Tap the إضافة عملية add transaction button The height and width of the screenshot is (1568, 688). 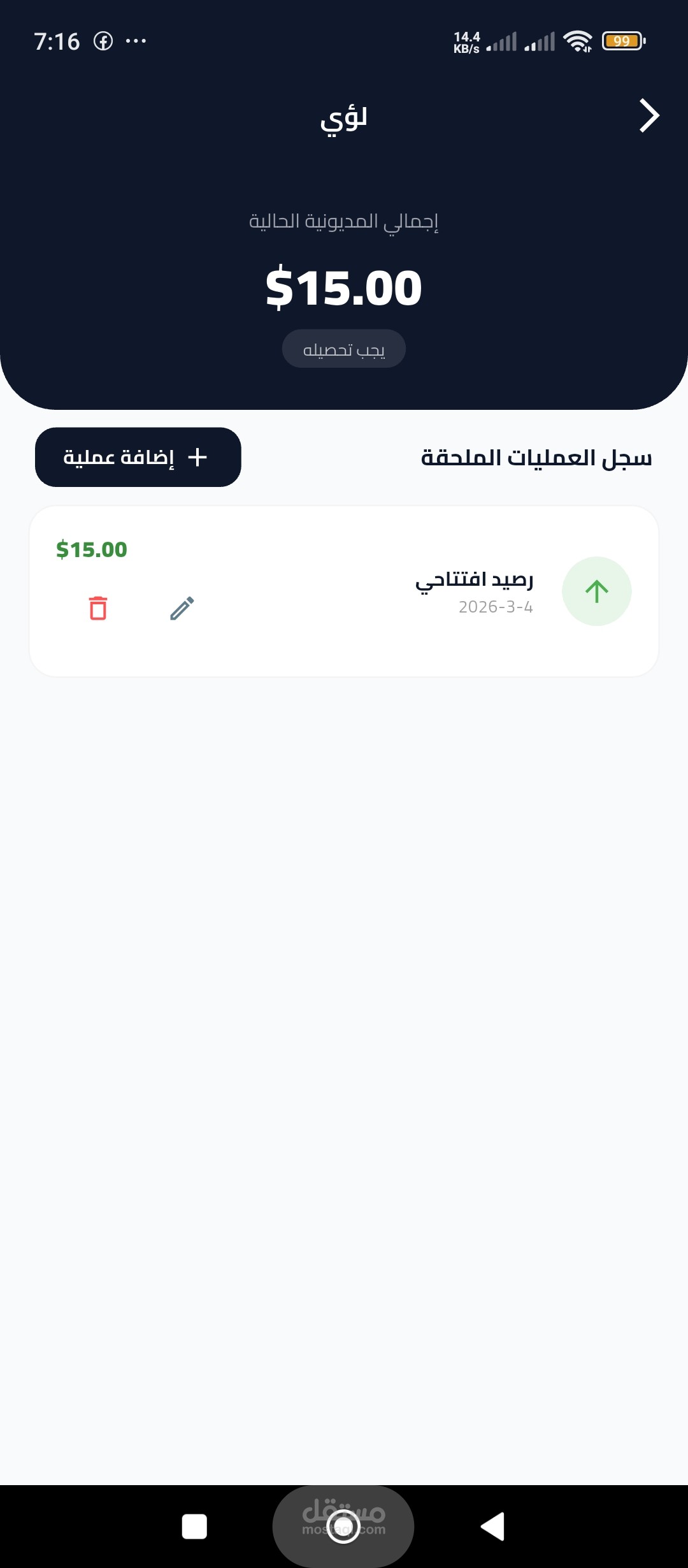point(138,457)
